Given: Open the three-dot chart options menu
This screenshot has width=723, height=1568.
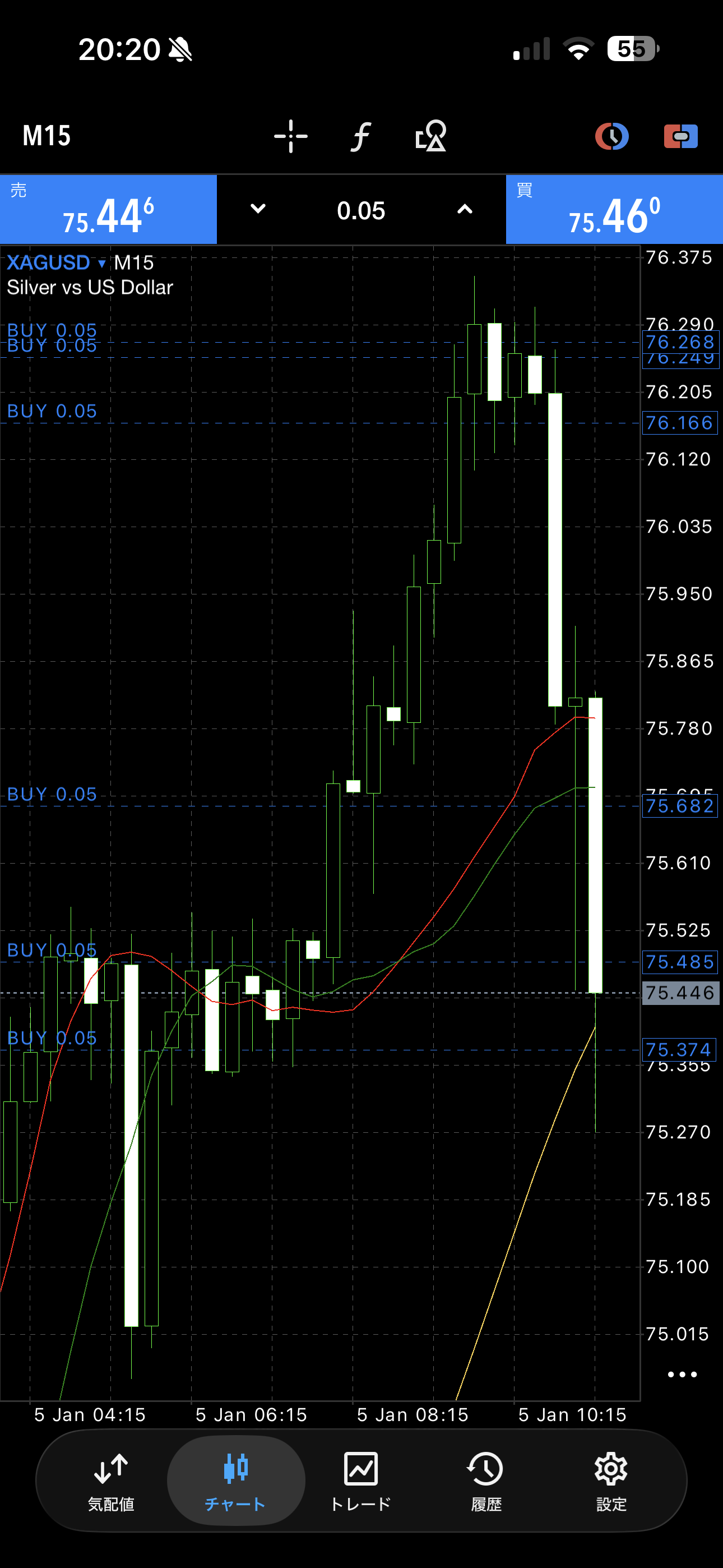Looking at the screenshot, I should point(682,1375).
